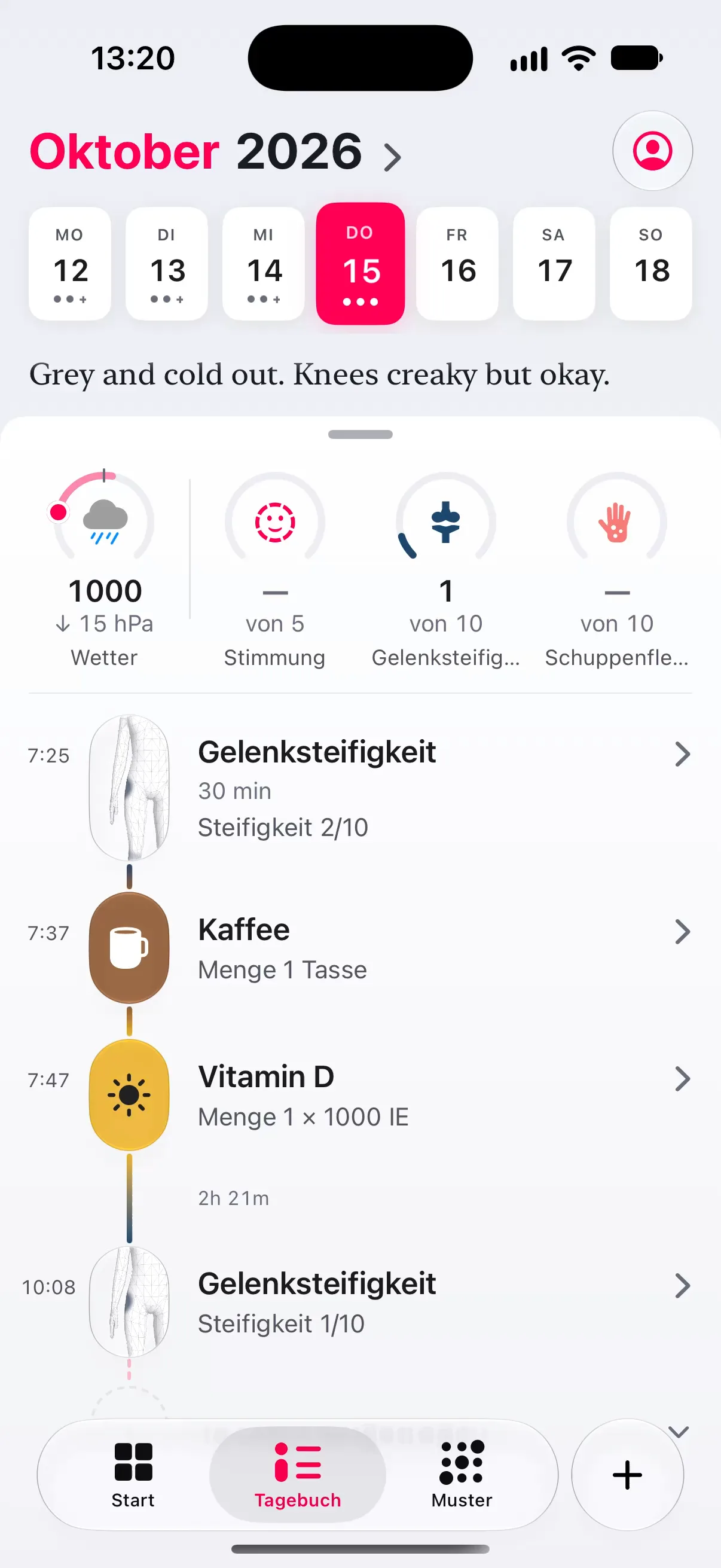721x1568 pixels.
Task: Select Friday 16 in the week strip
Action: pyautogui.click(x=457, y=264)
